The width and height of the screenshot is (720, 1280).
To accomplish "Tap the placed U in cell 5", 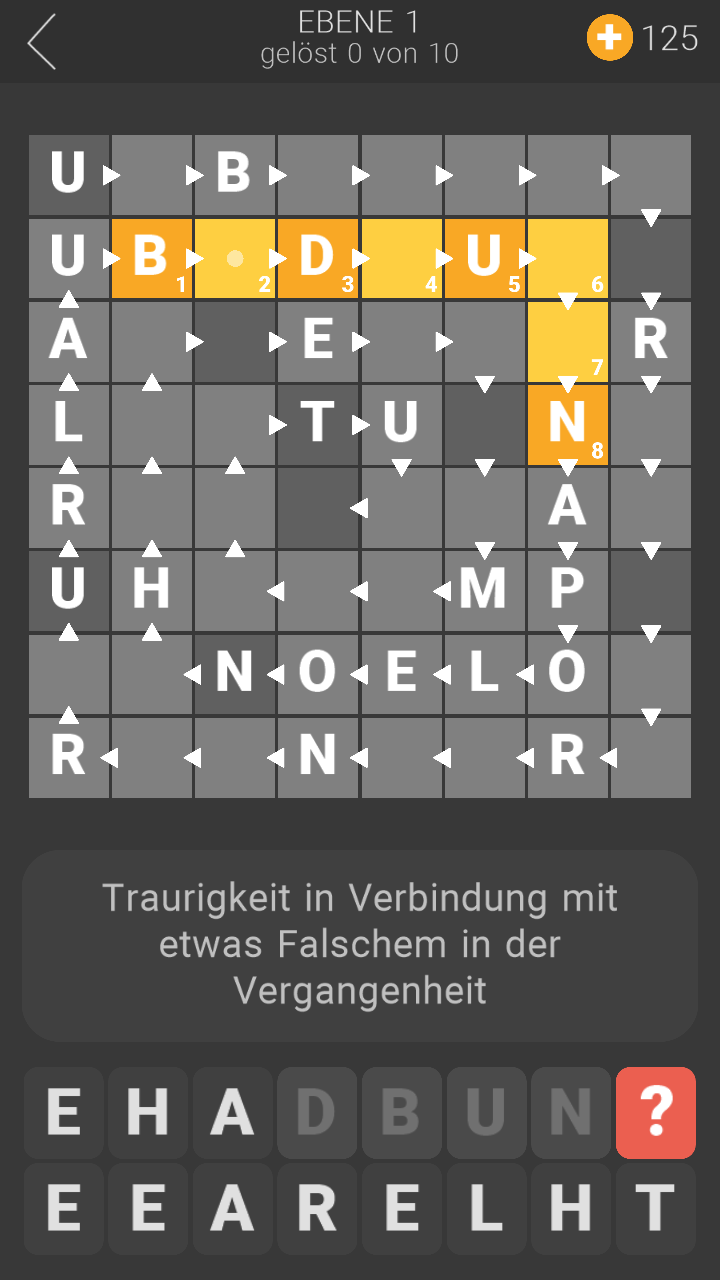I will 484,258.
